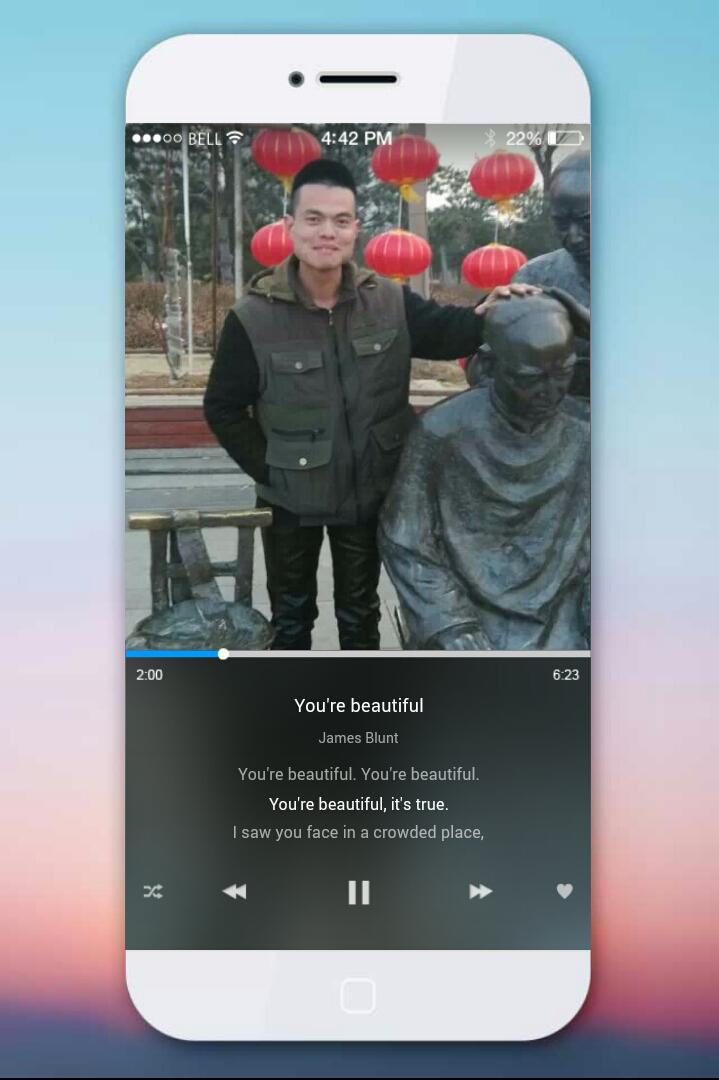The width and height of the screenshot is (719, 1080).
Task: Favorite the song with the heart icon
Action: tap(565, 891)
